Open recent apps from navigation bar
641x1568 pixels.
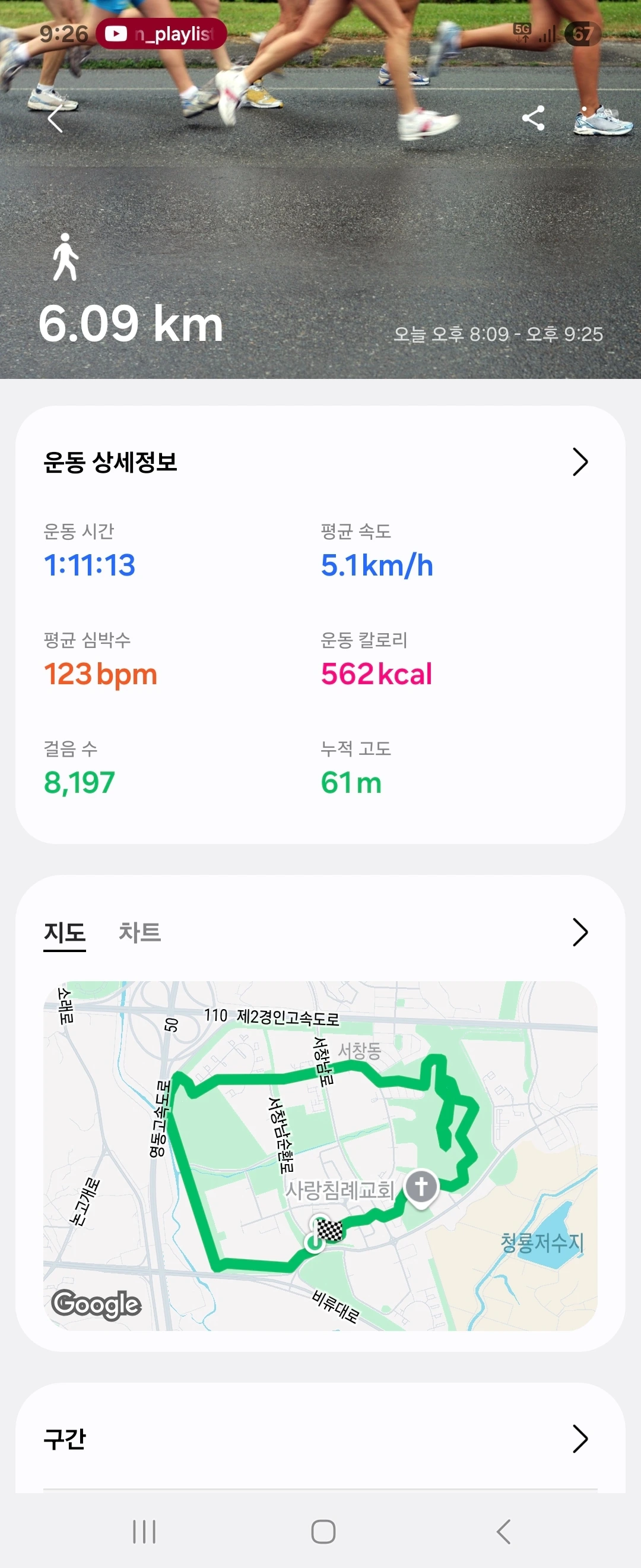[144, 1532]
